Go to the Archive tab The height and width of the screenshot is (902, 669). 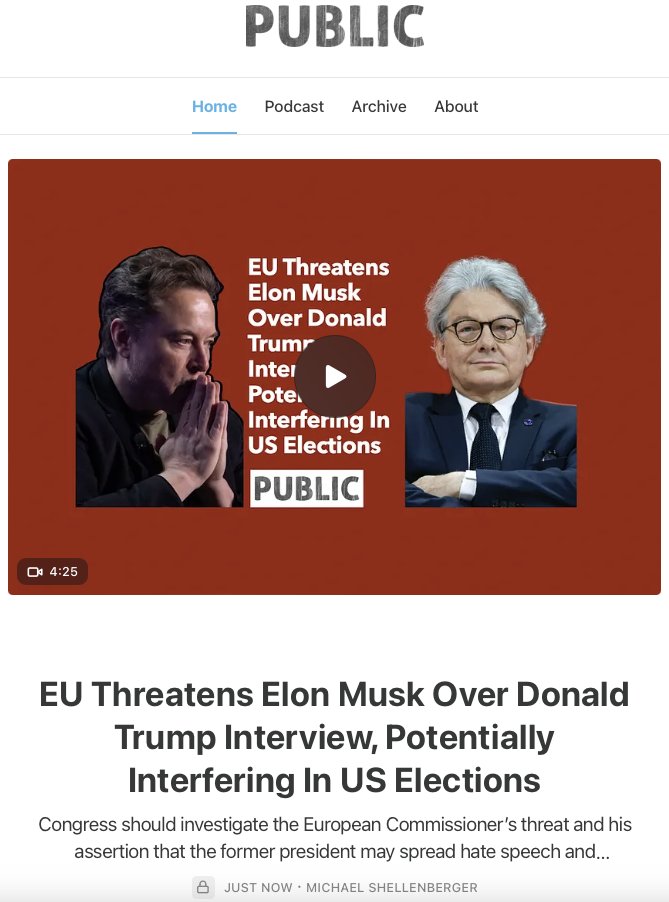pos(379,106)
